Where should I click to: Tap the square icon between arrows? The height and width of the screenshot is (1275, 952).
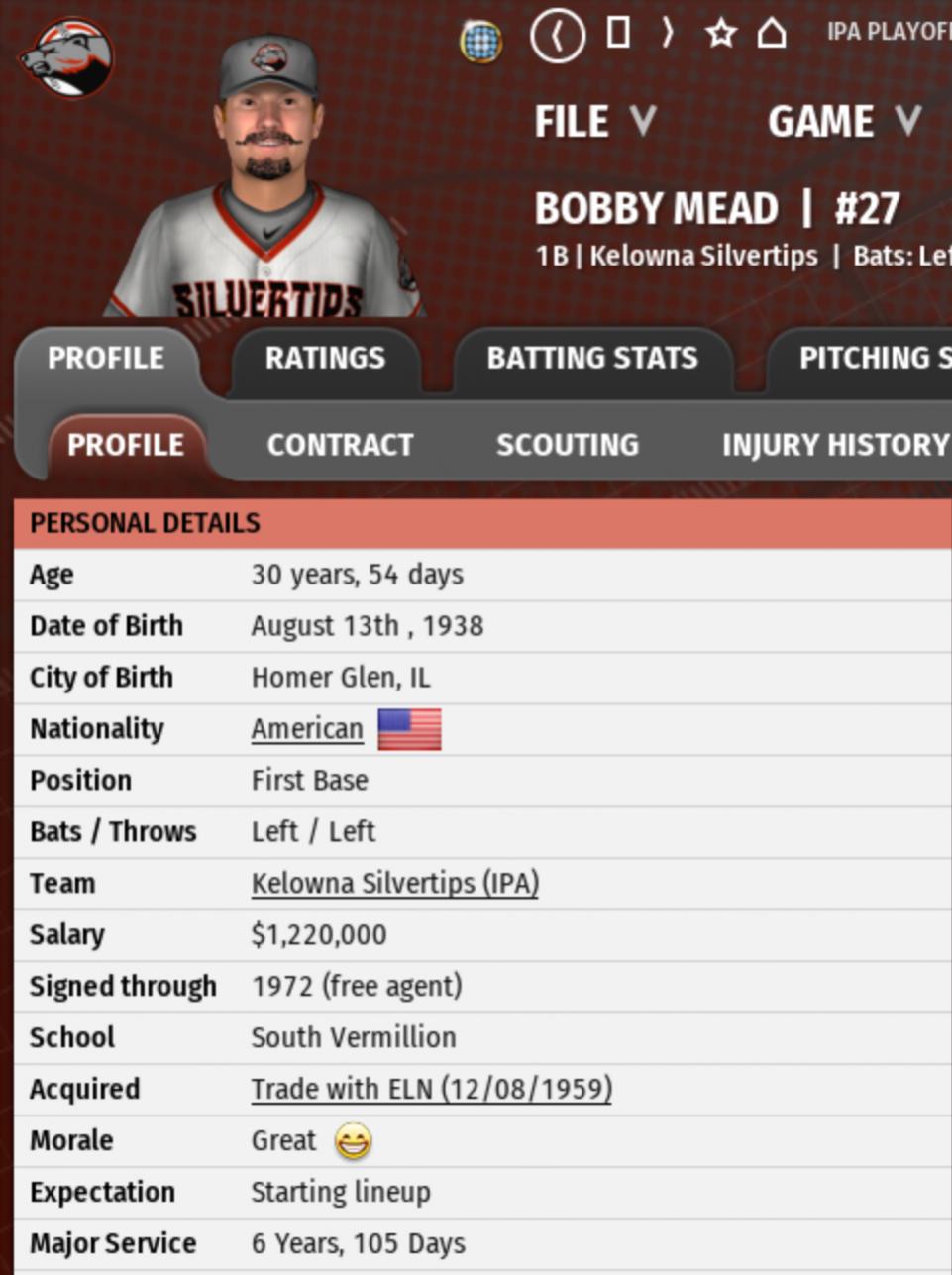coord(618,33)
